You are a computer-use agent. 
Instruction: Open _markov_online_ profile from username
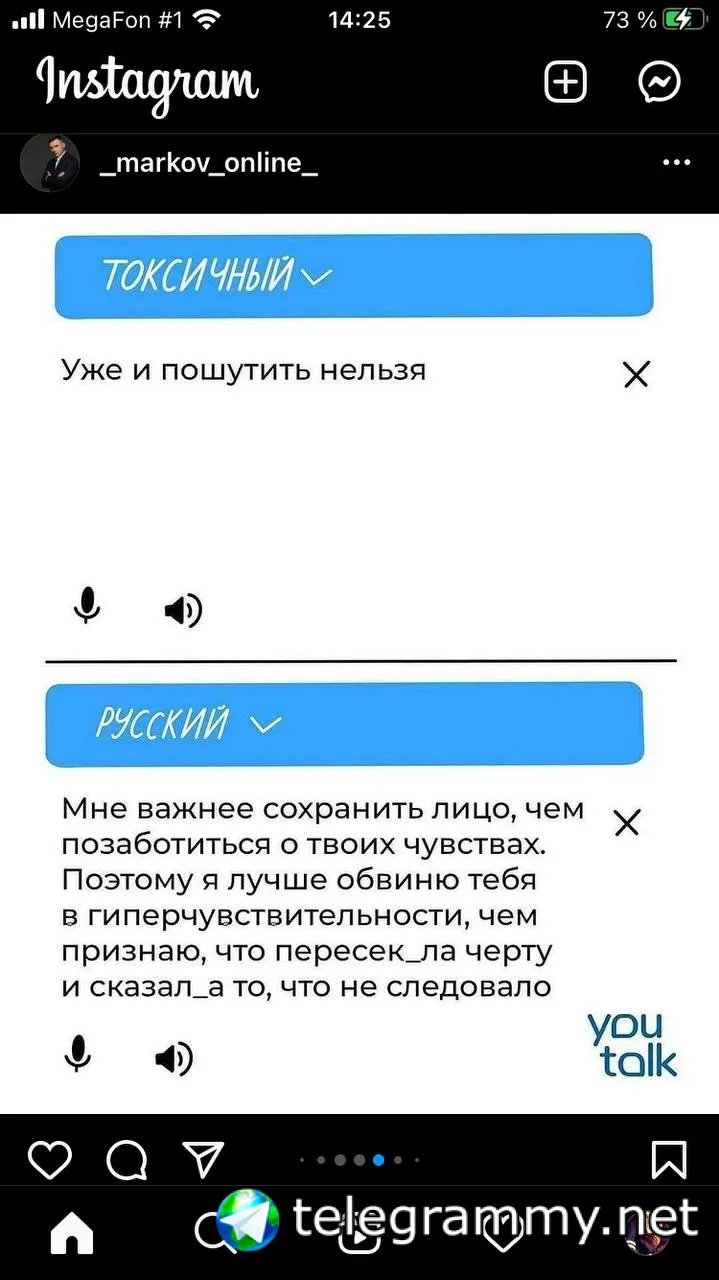[x=209, y=162]
